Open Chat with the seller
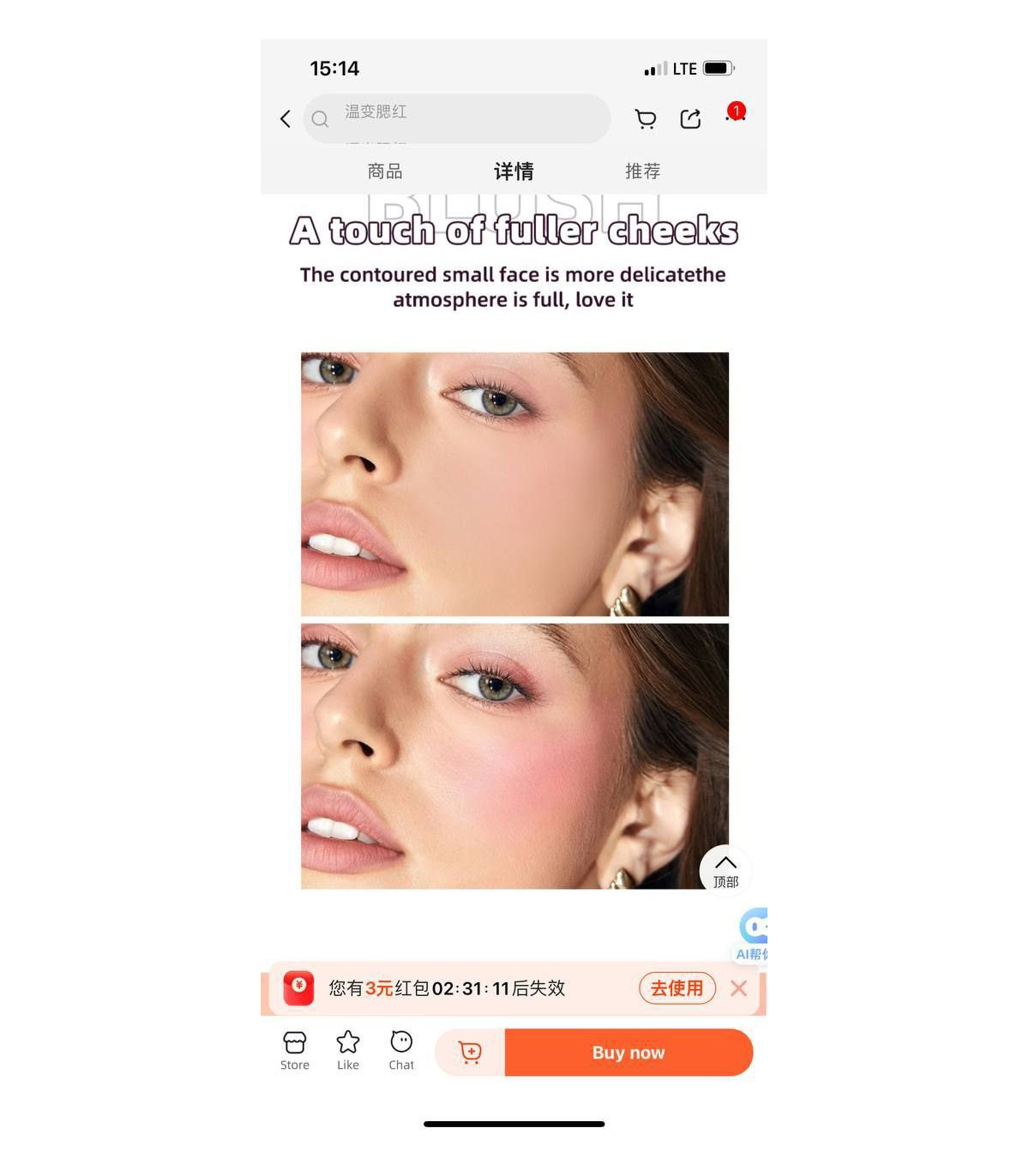Screen dimensions: 1029x1176 pyautogui.click(x=401, y=1051)
